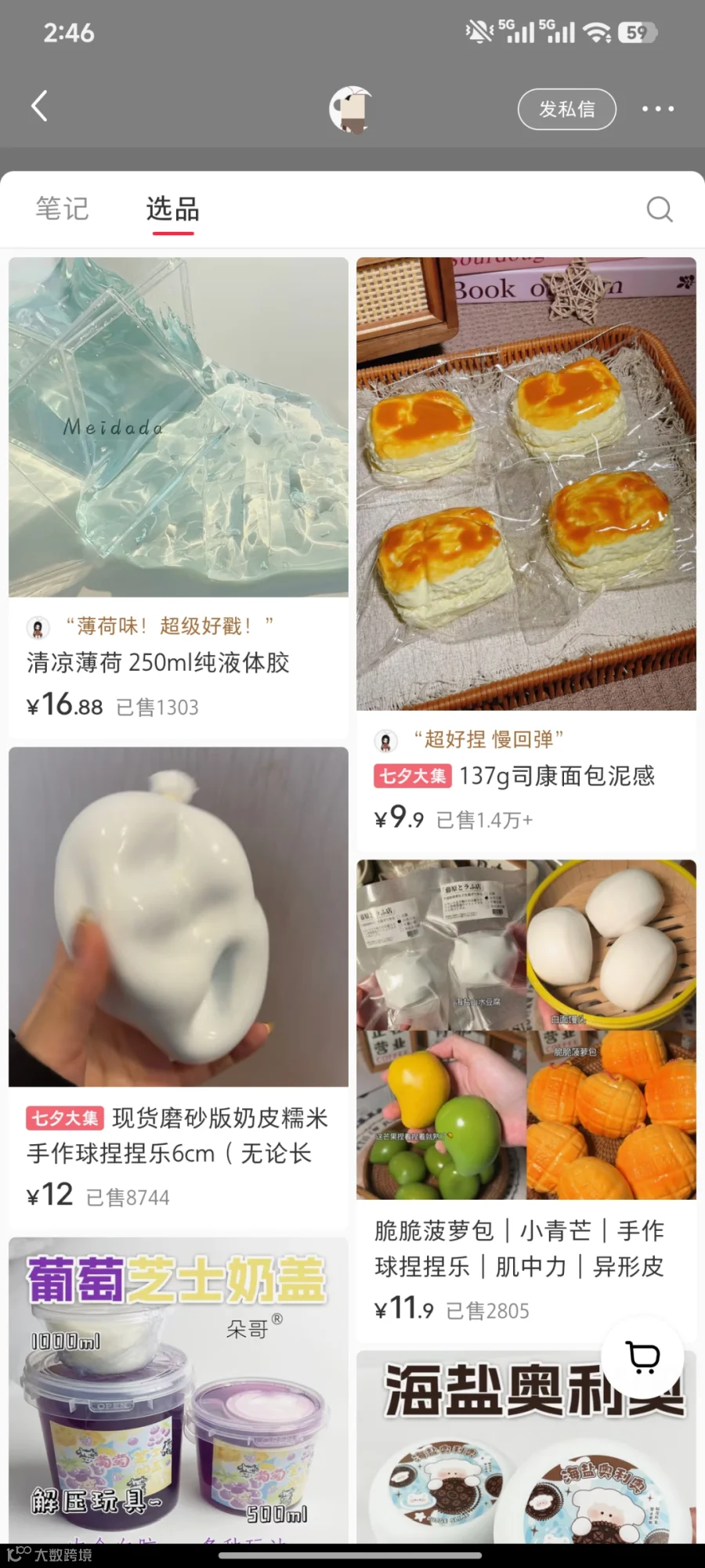Open the 137g司康面包泥感 product card

[526, 554]
